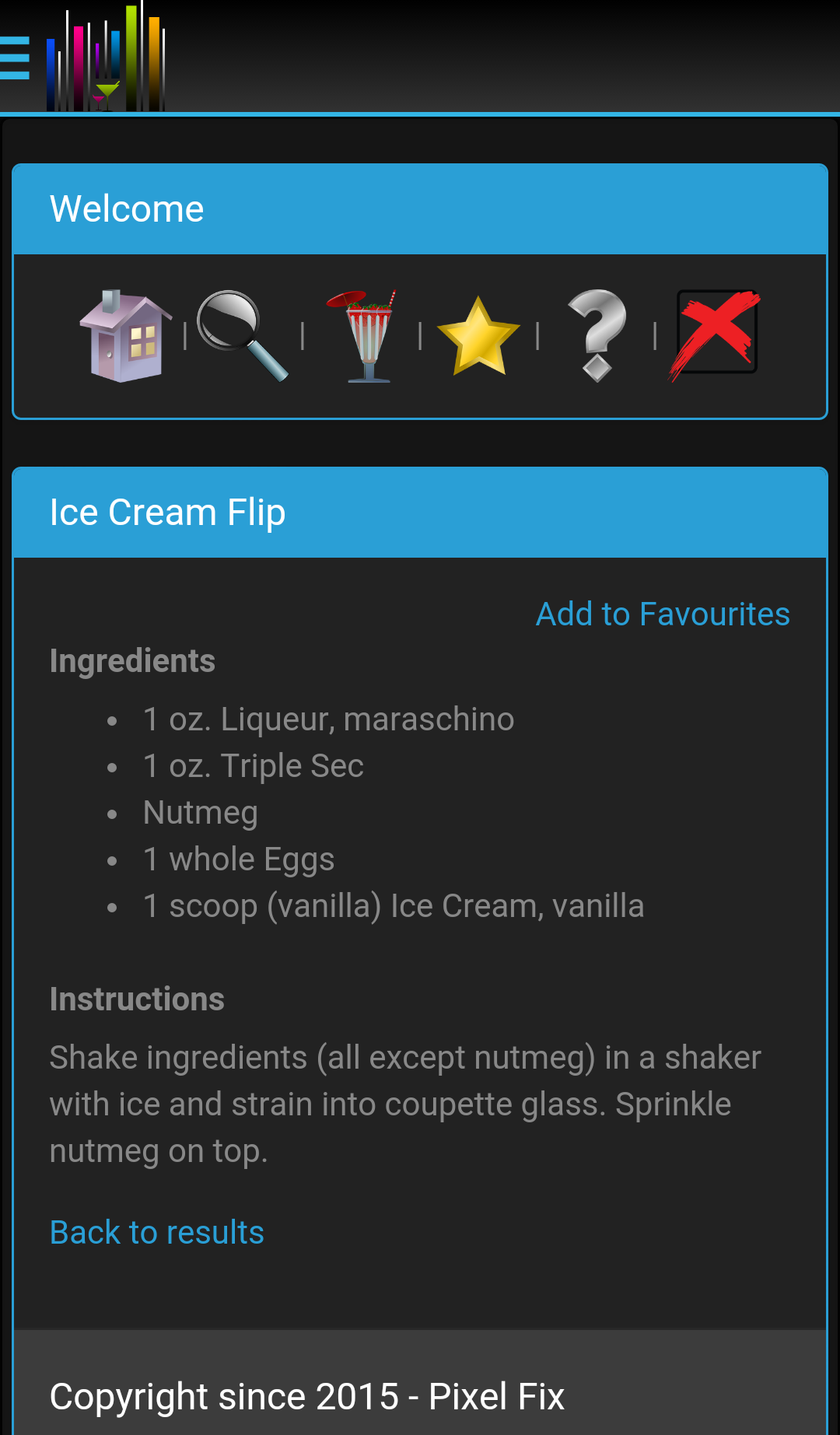Open help with question mark icon

[x=597, y=336]
